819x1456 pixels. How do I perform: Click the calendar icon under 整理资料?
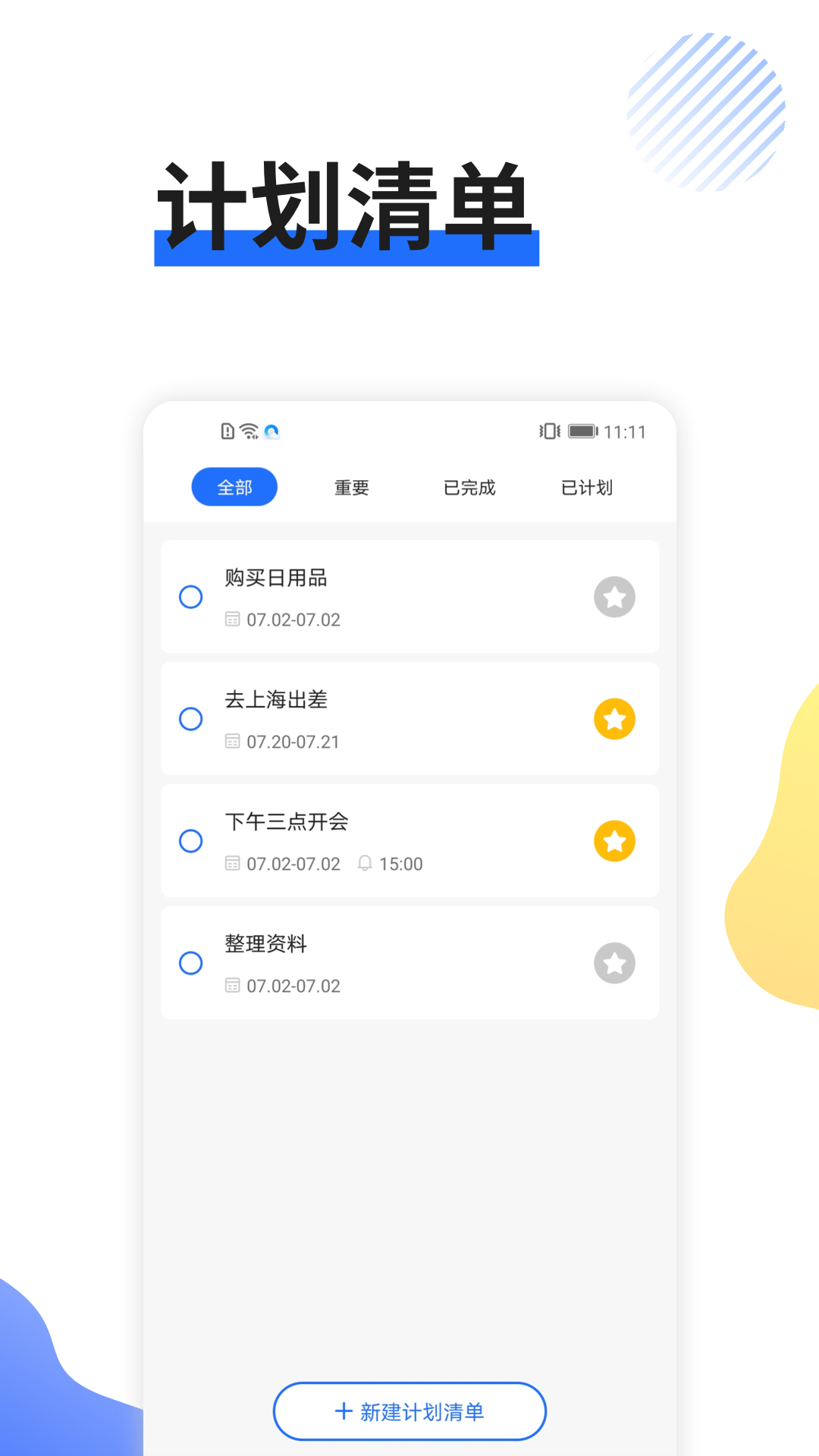click(232, 986)
